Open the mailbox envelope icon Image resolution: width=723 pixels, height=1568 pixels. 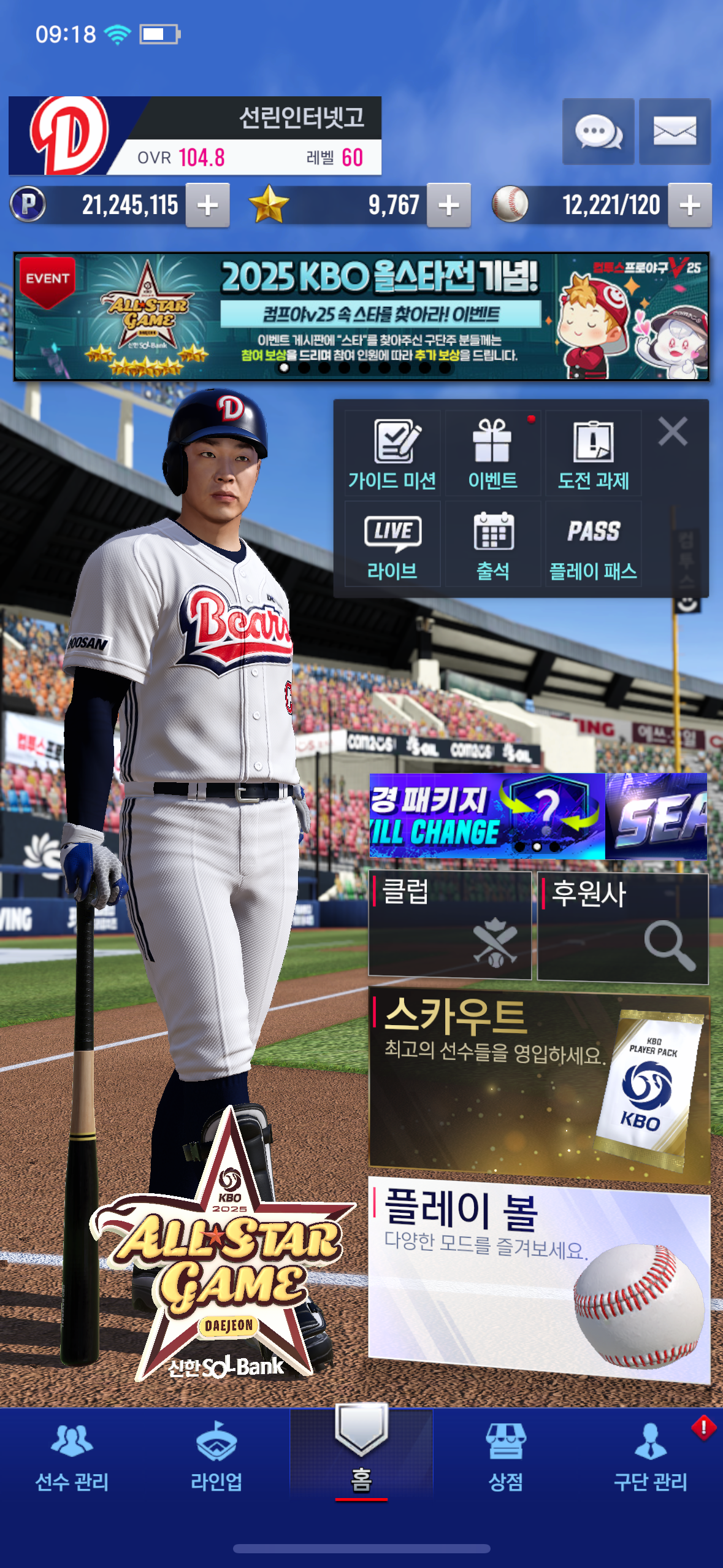tap(675, 131)
